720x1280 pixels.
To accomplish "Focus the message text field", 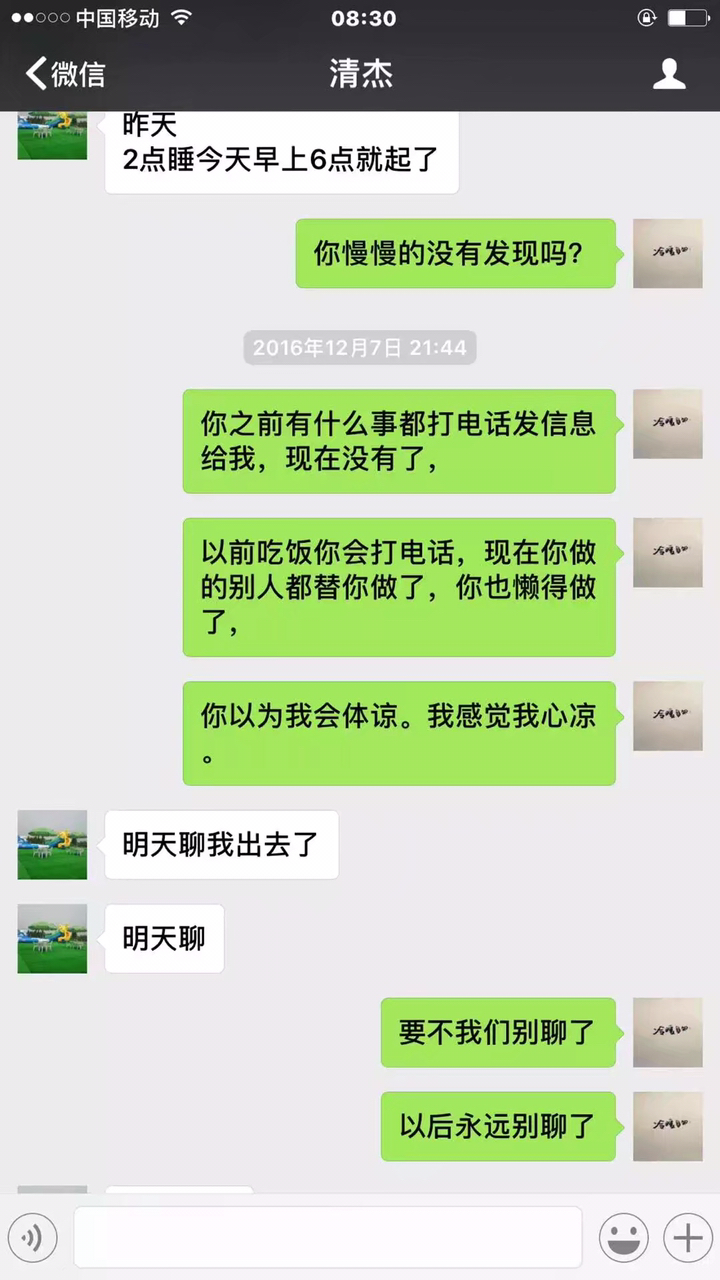I will tap(328, 1238).
